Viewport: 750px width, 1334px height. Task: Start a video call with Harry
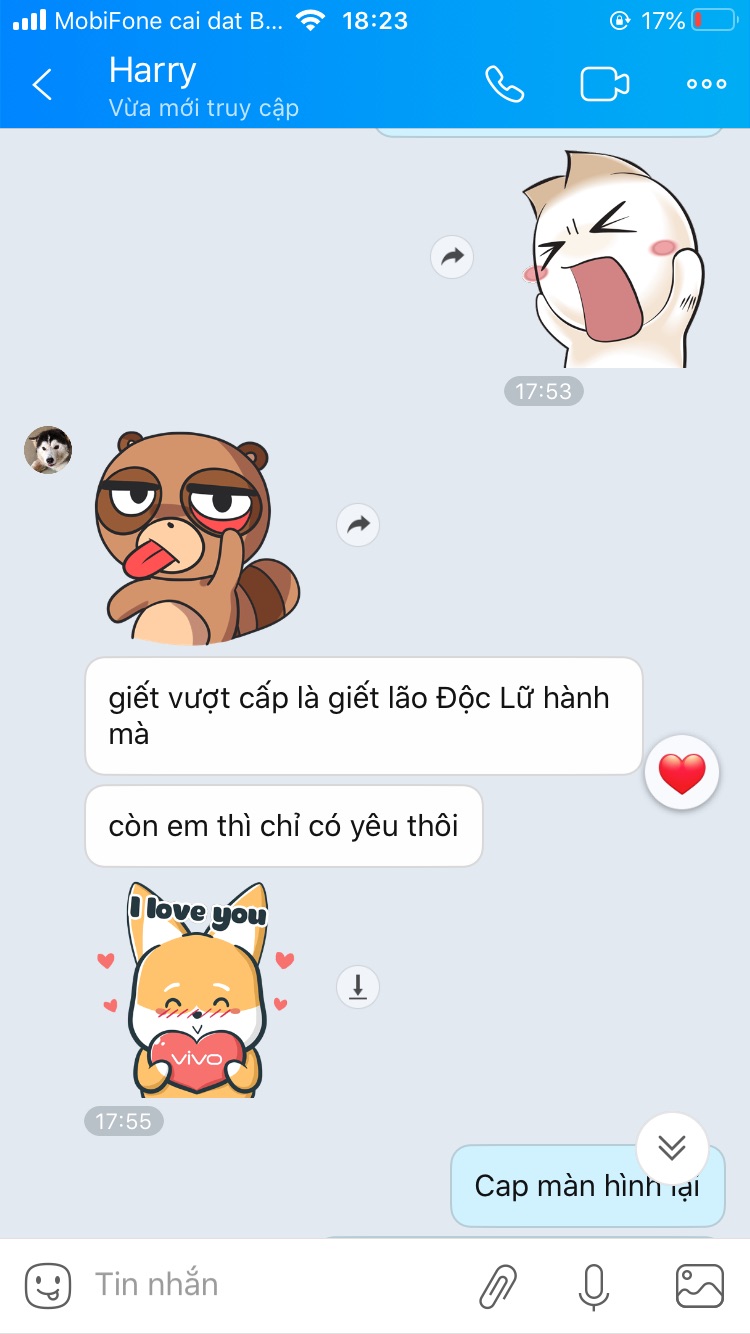point(605,85)
